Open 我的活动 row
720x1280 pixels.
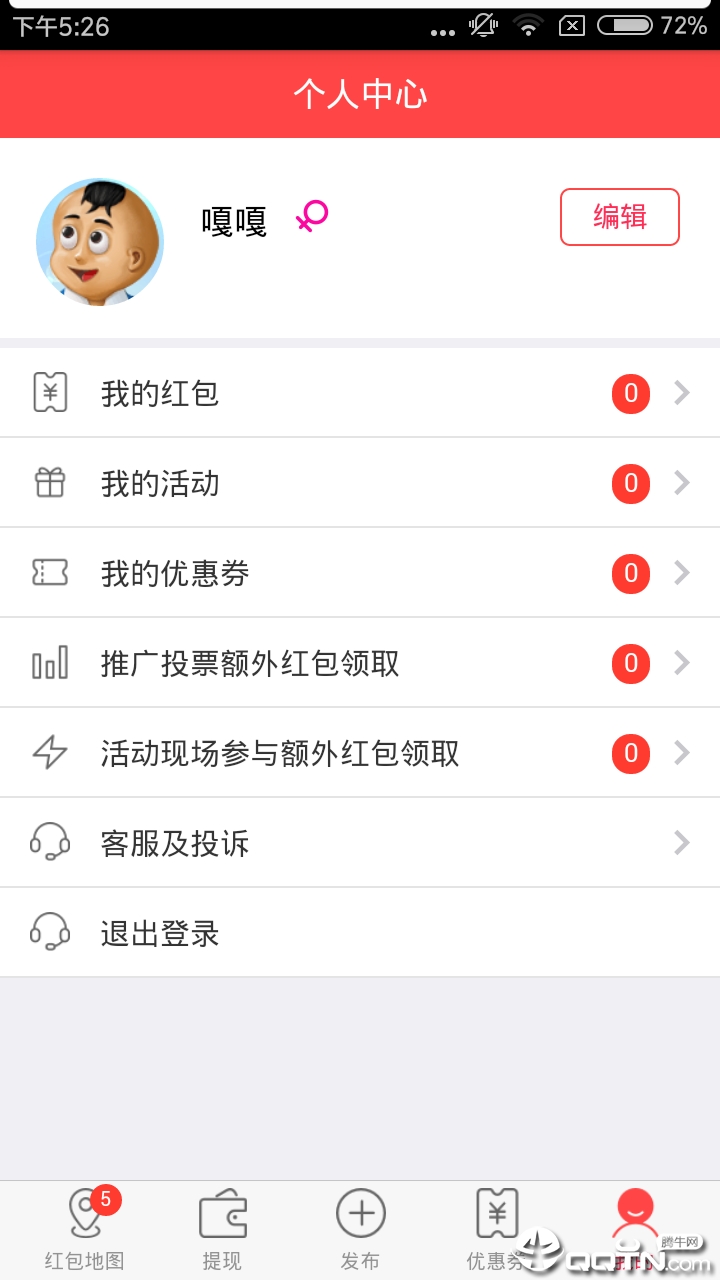point(360,483)
